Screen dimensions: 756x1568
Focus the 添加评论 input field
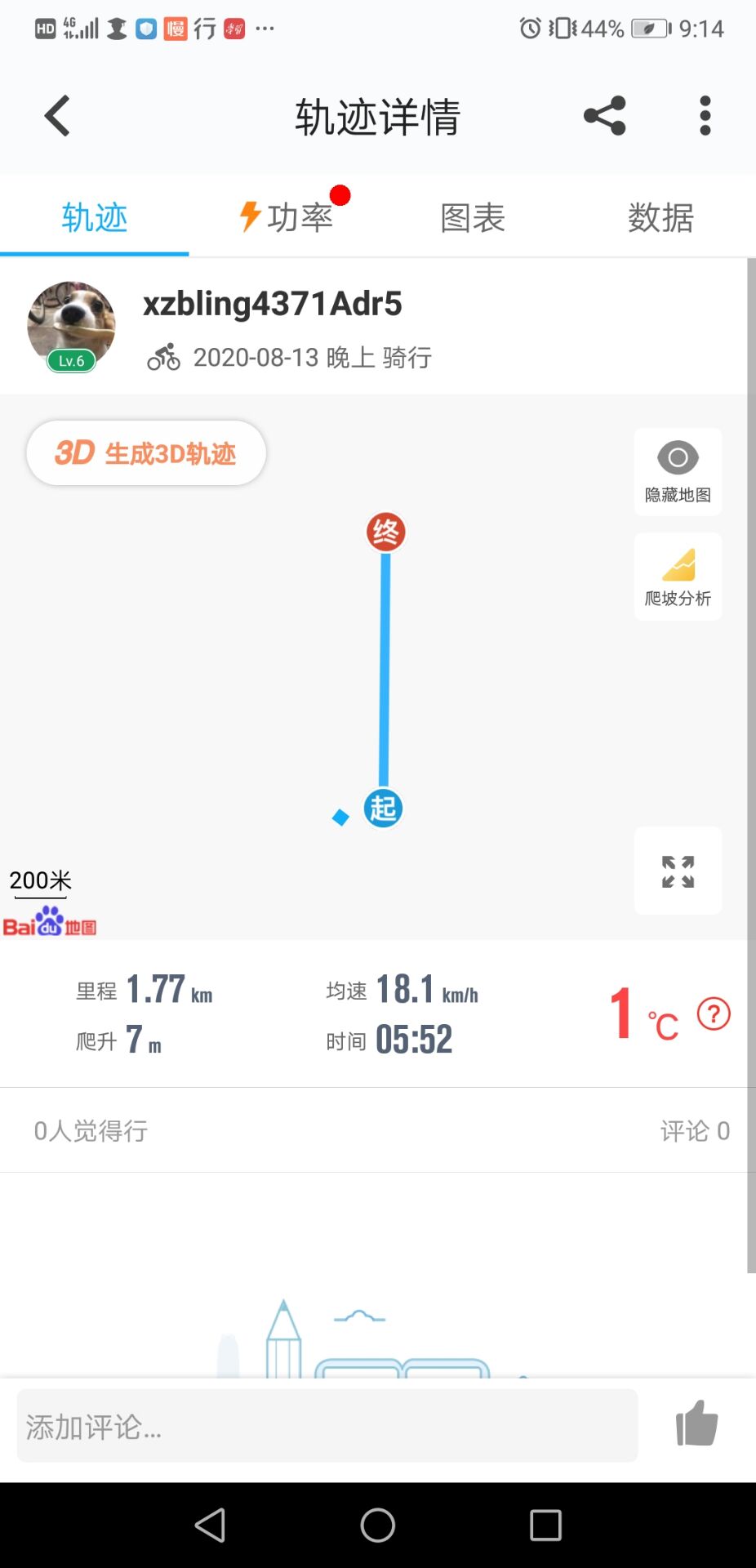(x=327, y=1426)
